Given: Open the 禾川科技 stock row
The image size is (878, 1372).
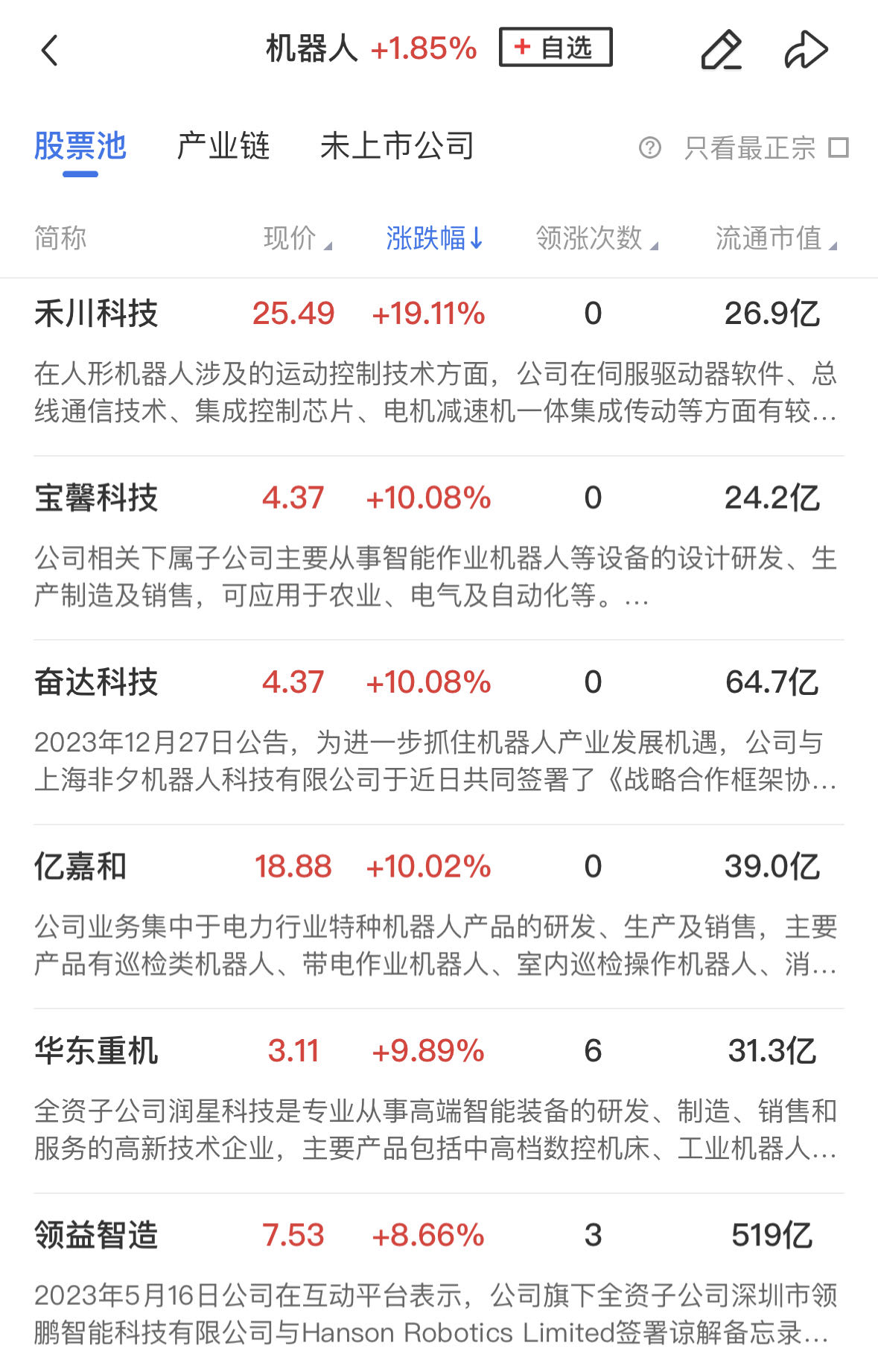Looking at the screenshot, I should coord(96,314).
